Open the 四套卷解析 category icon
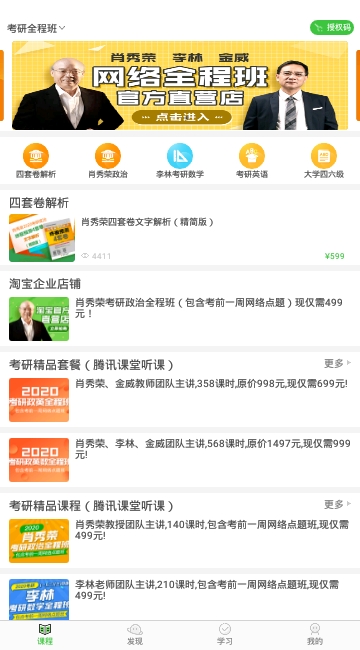The image size is (360, 650). (36, 161)
